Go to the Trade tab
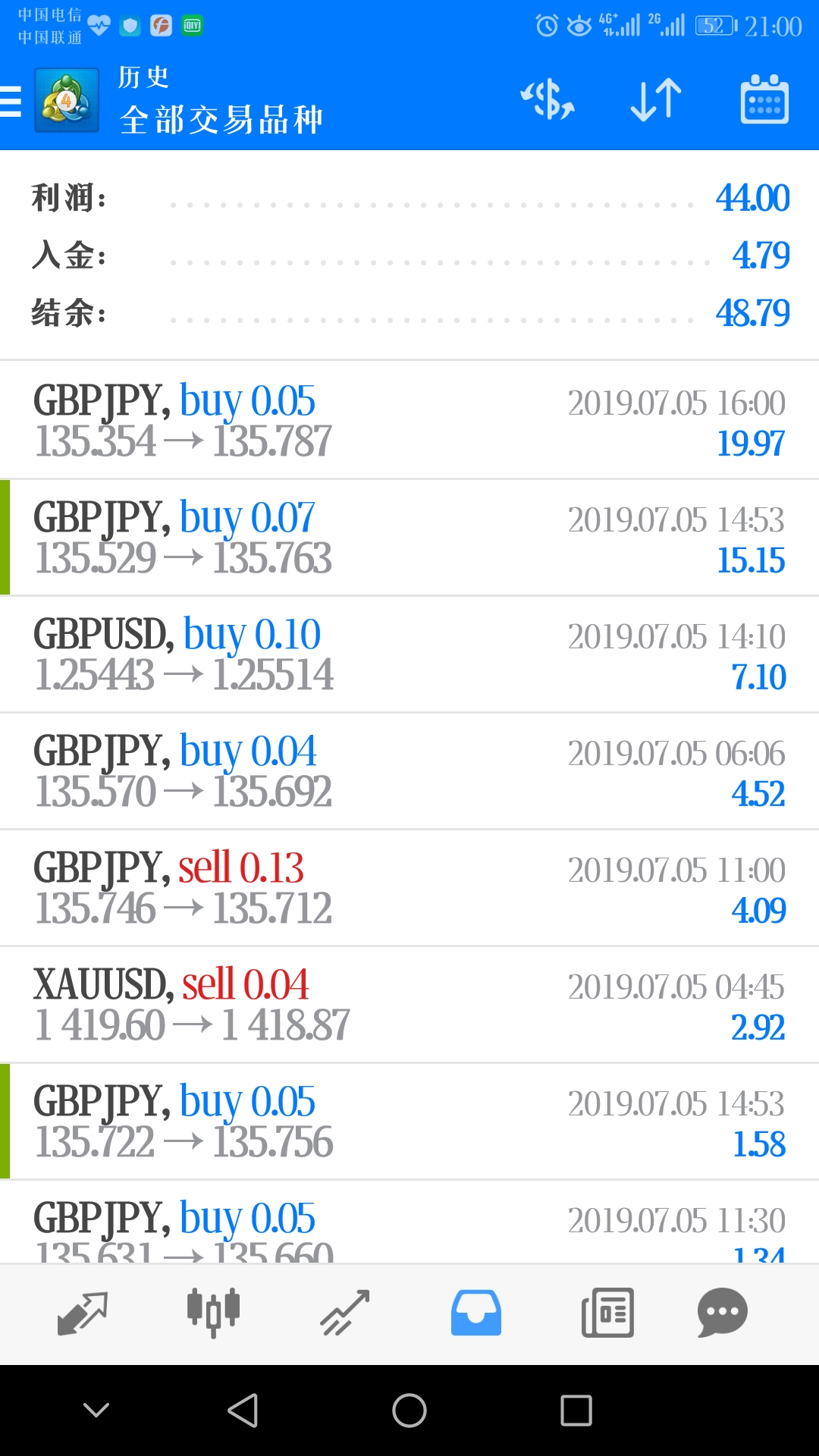The image size is (819, 1456). (x=345, y=1313)
